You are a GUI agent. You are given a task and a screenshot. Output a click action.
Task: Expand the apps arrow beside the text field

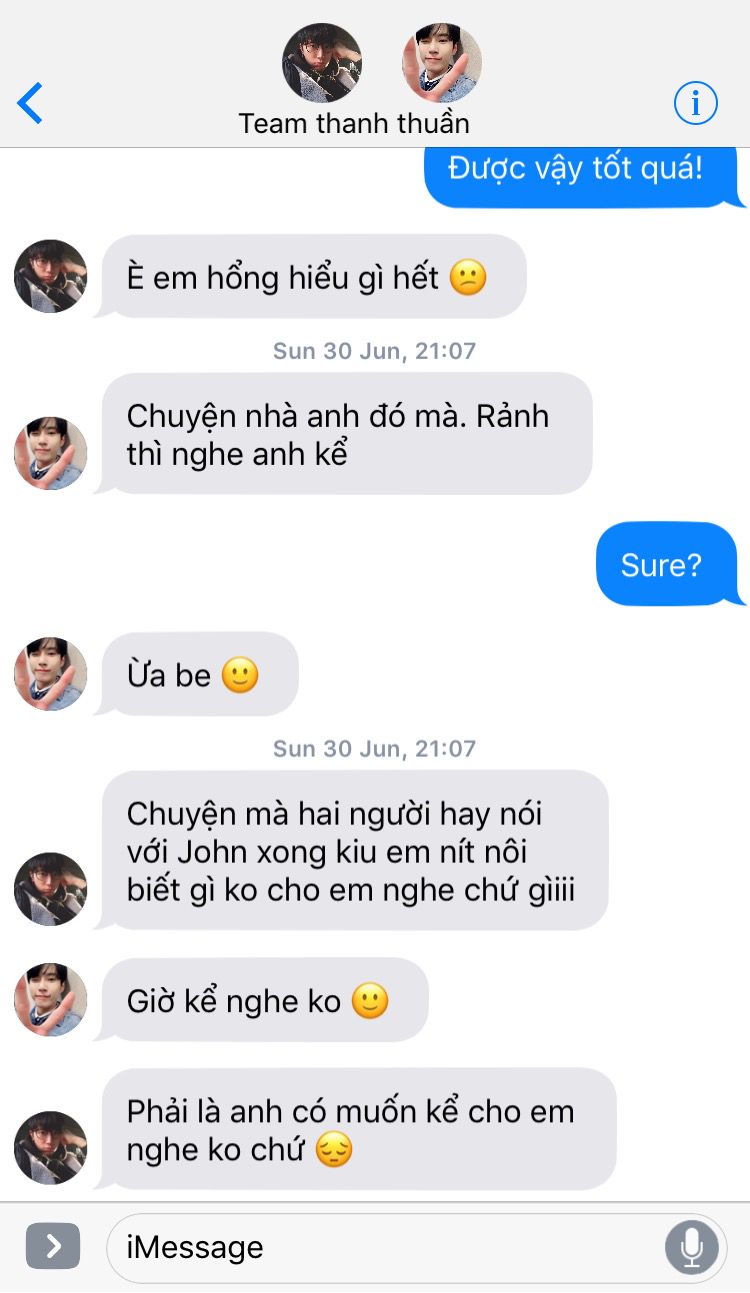click(53, 1246)
